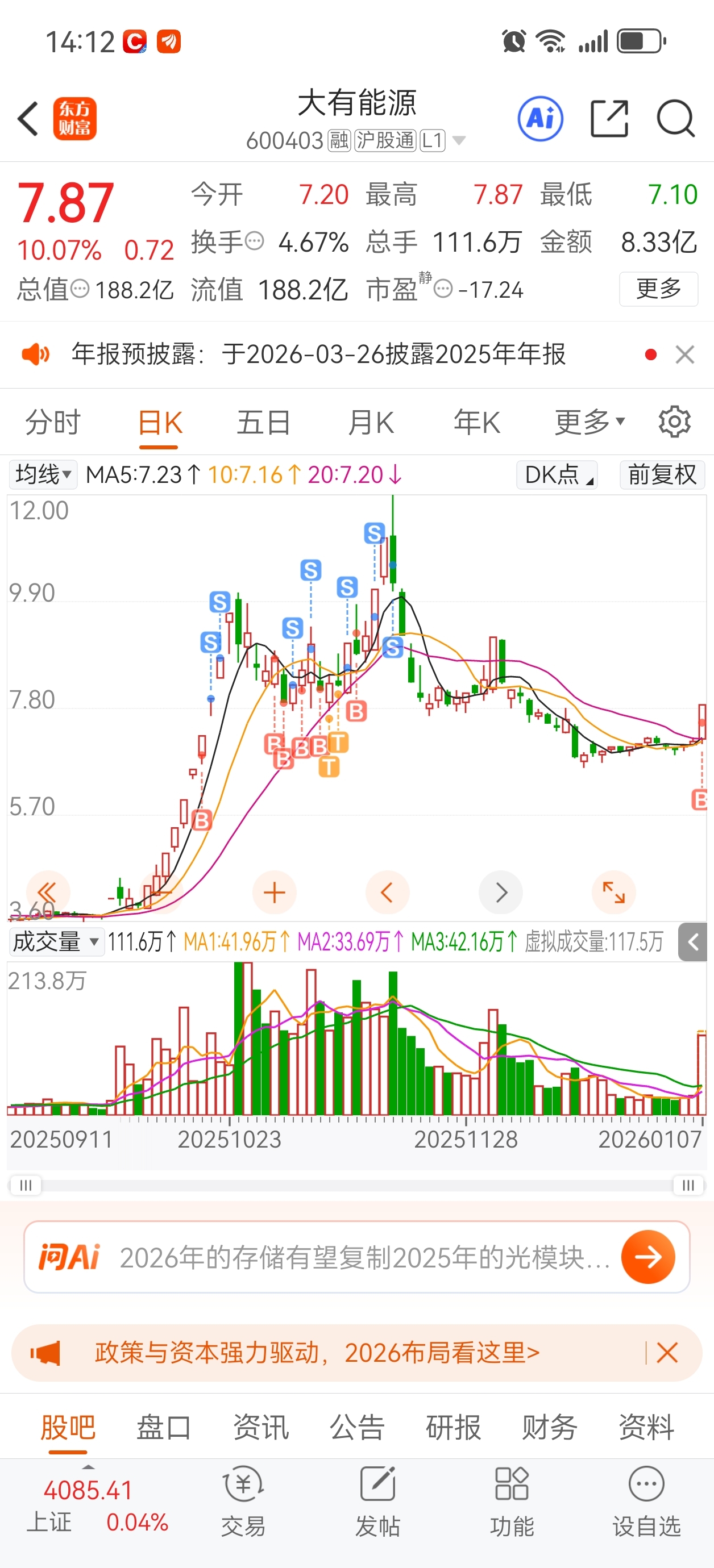Switch to the 分时 chart tab
Screen dimensions: 714x1568
(52, 423)
